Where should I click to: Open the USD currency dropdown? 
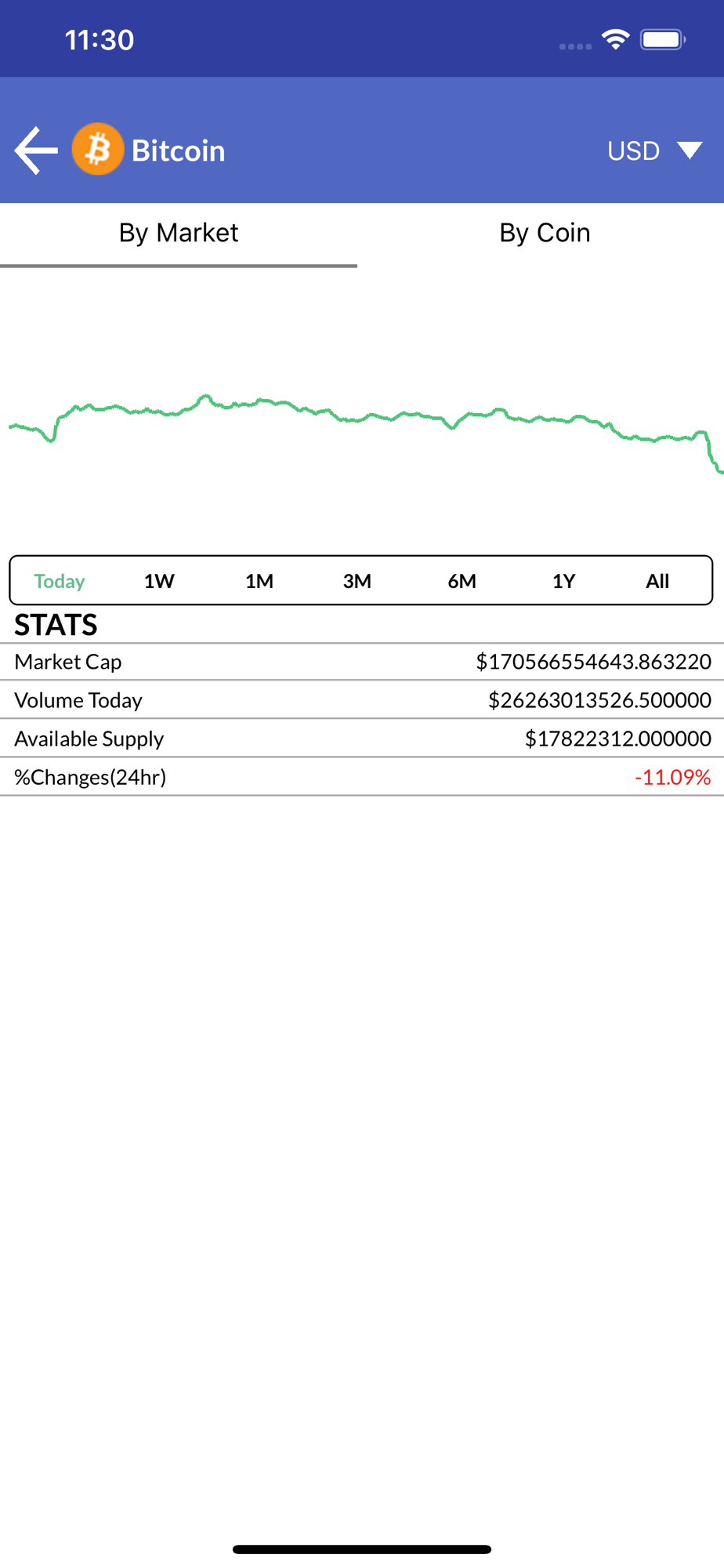(x=655, y=151)
